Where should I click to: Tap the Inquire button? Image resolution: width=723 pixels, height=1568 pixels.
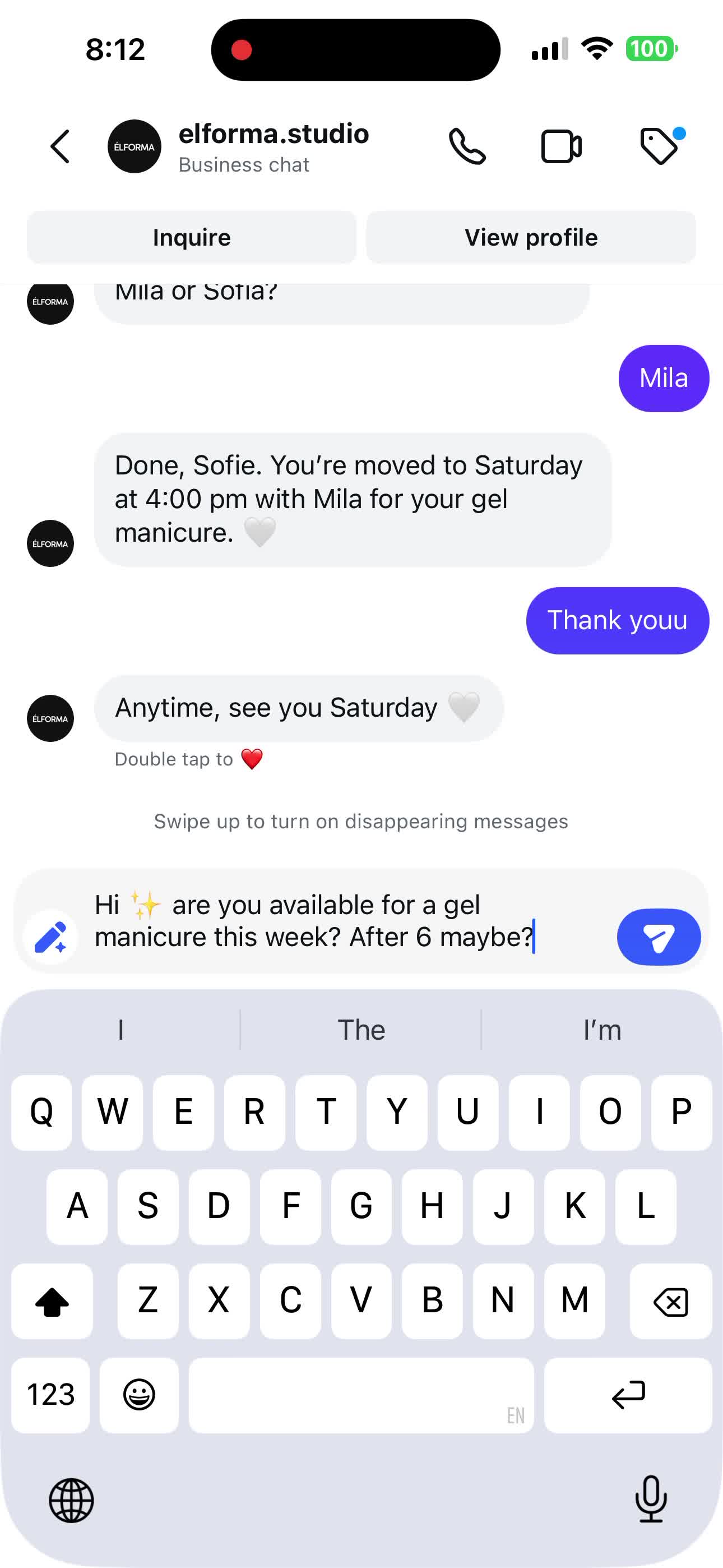[191, 237]
